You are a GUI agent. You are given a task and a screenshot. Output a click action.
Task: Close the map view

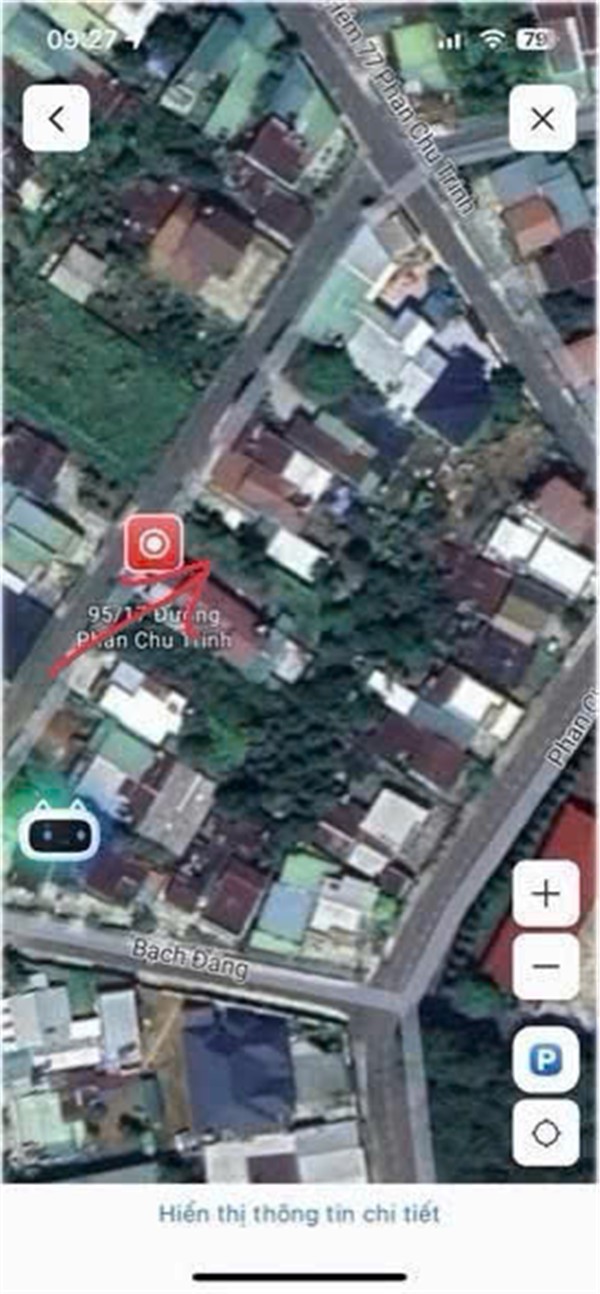tap(542, 119)
